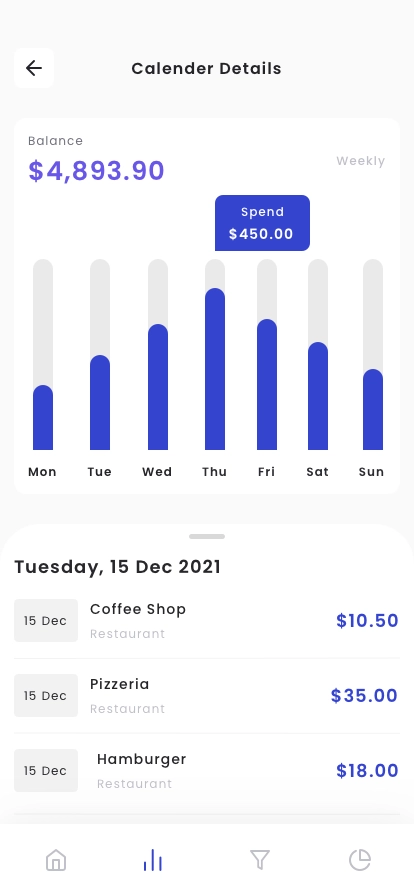The width and height of the screenshot is (414, 896).
Task: Open the Hamburger transaction
Action: [206, 770]
